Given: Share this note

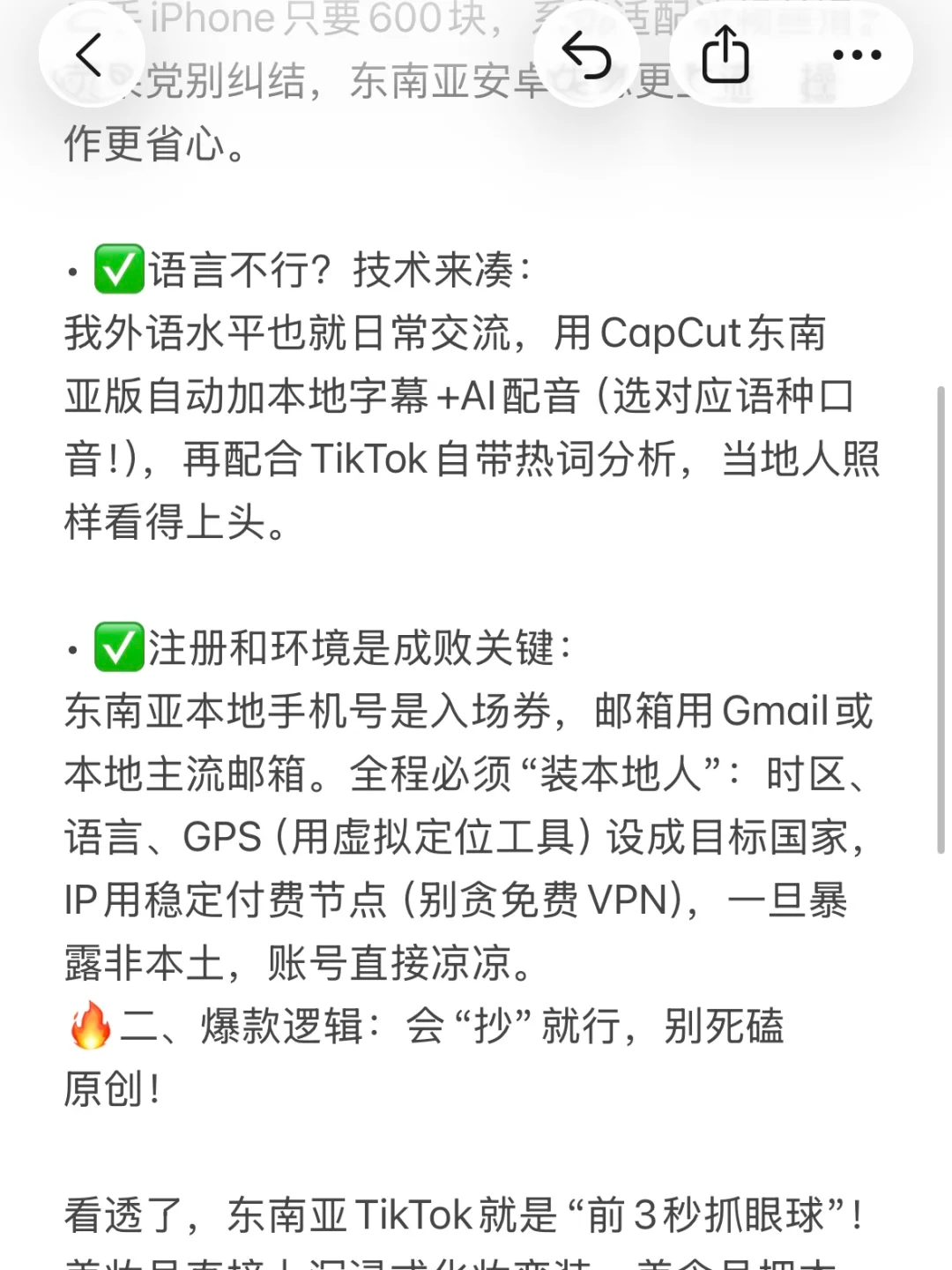Looking at the screenshot, I should click(x=725, y=55).
